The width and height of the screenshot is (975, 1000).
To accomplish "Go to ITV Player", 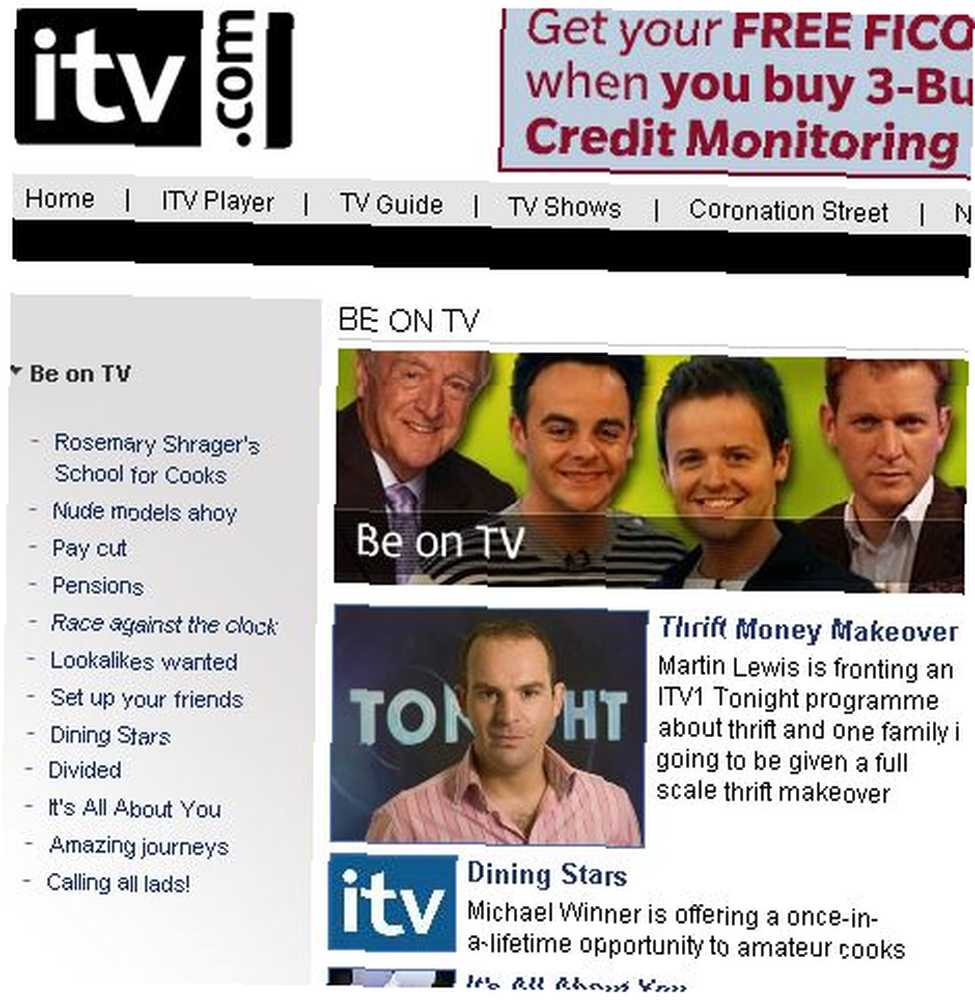I will pyautogui.click(x=217, y=202).
